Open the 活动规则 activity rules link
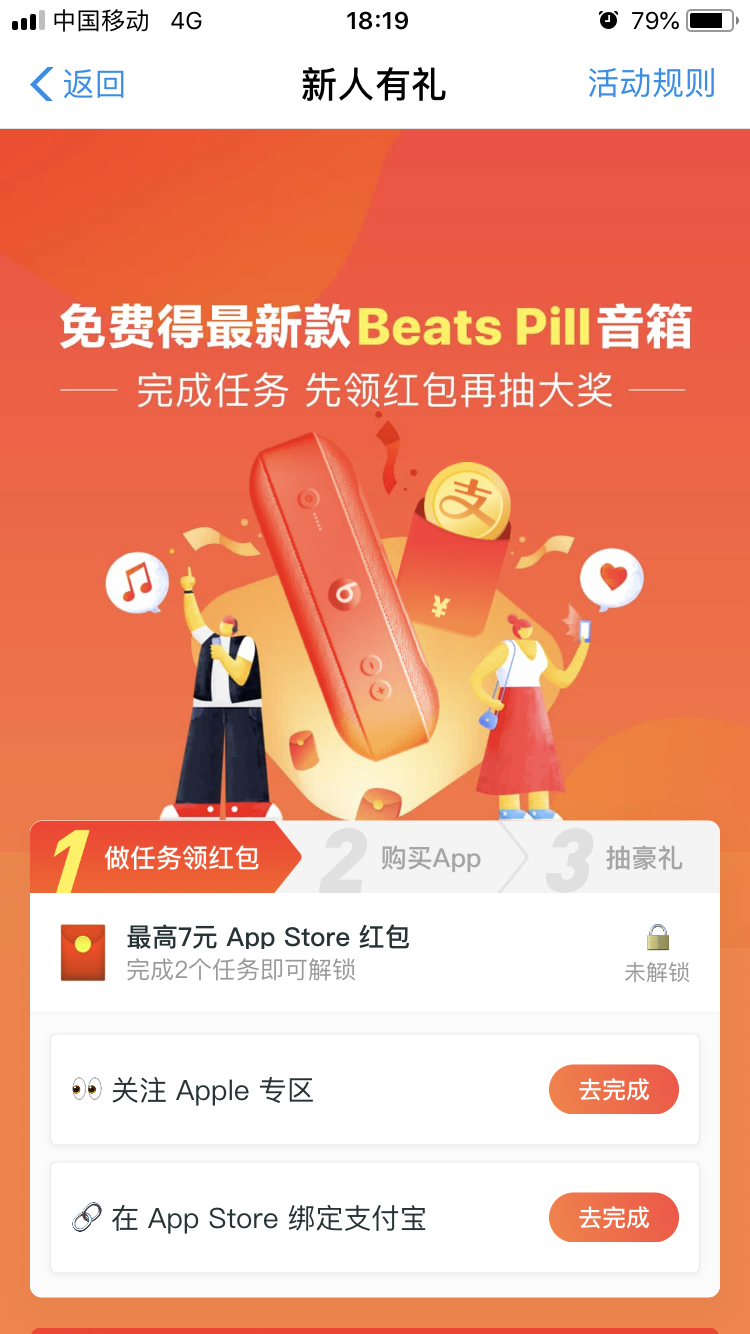 tap(651, 84)
